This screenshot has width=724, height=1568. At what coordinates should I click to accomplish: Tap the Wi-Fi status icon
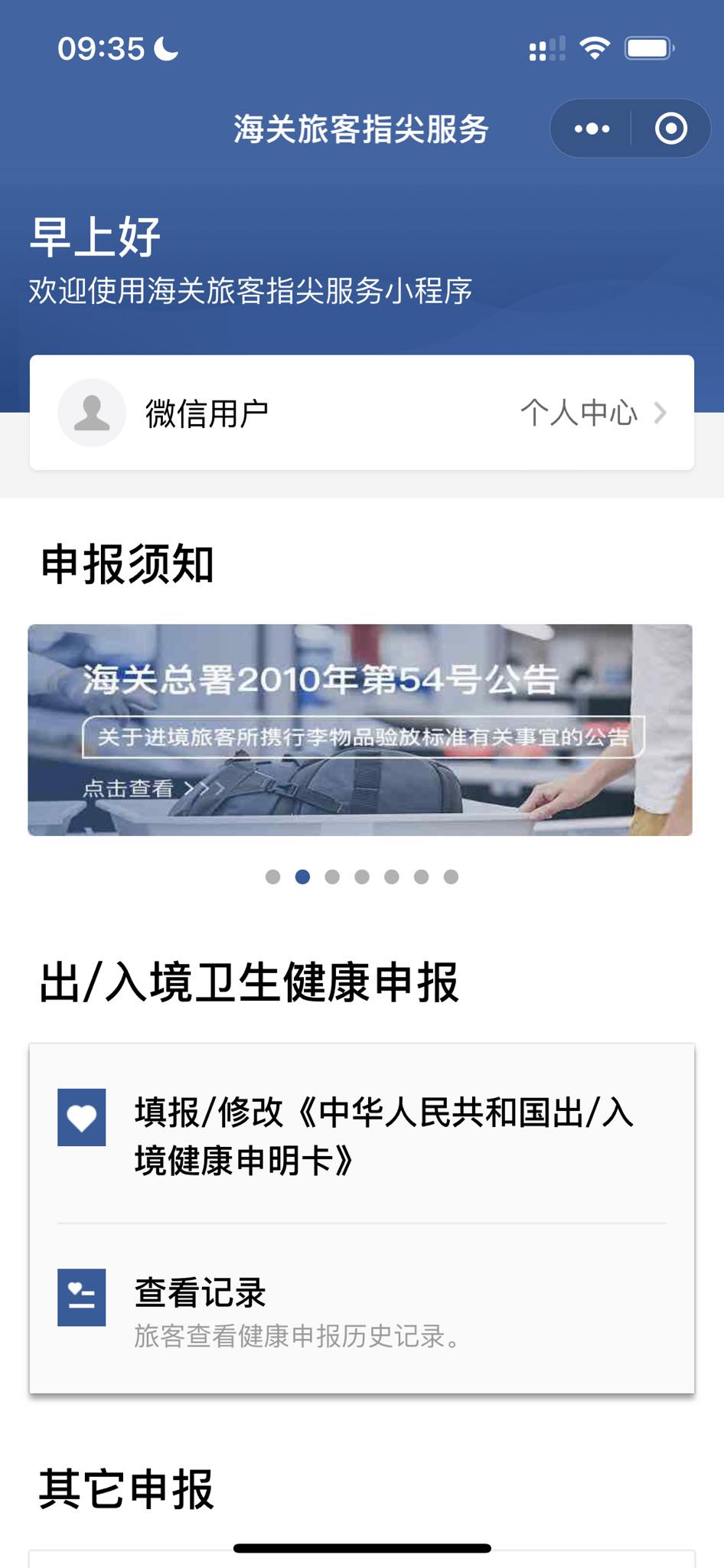coord(595,47)
